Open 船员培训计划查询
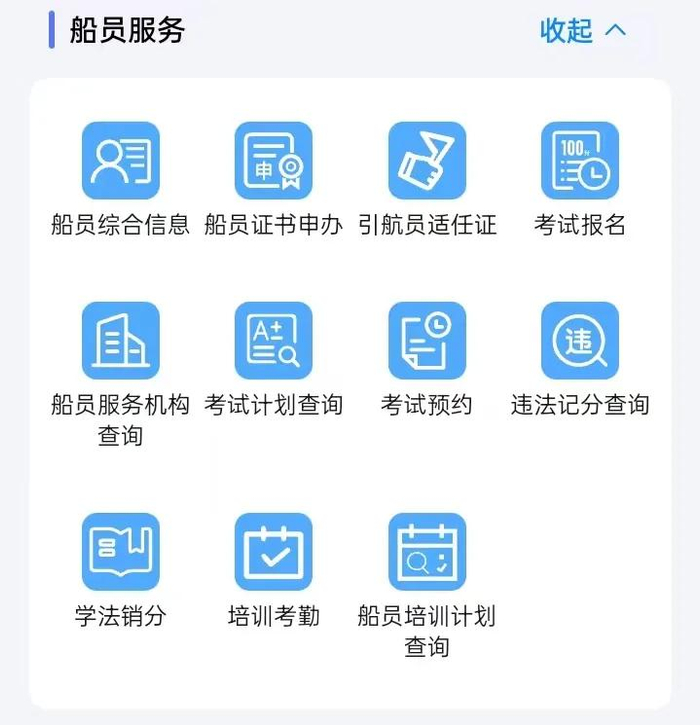The height and width of the screenshot is (725, 700). pyautogui.click(x=427, y=552)
